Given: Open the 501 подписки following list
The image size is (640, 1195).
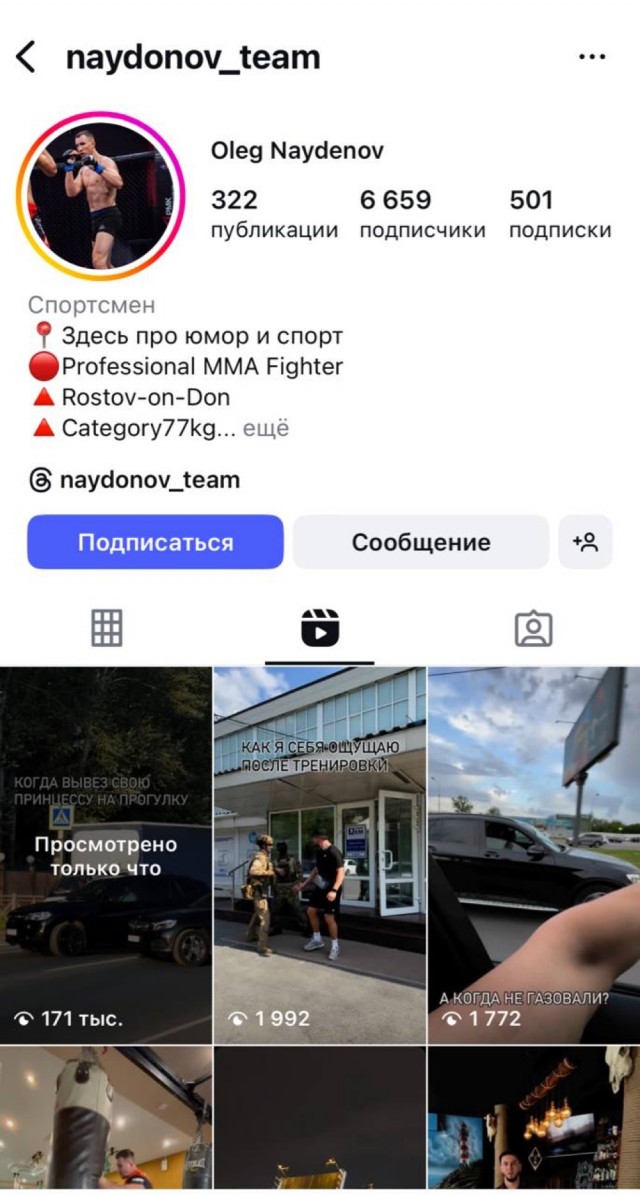Looking at the screenshot, I should click(x=559, y=214).
